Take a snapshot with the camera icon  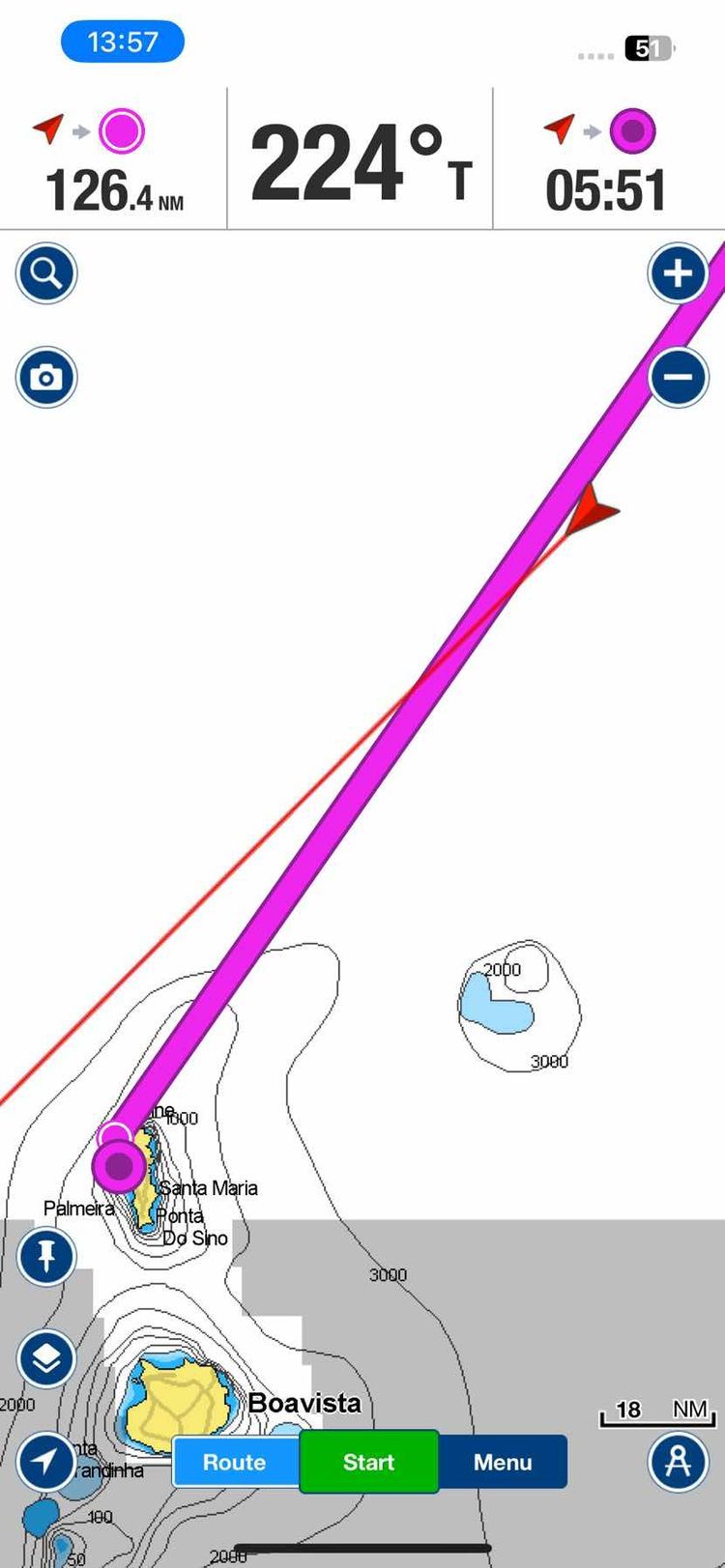tap(45, 377)
